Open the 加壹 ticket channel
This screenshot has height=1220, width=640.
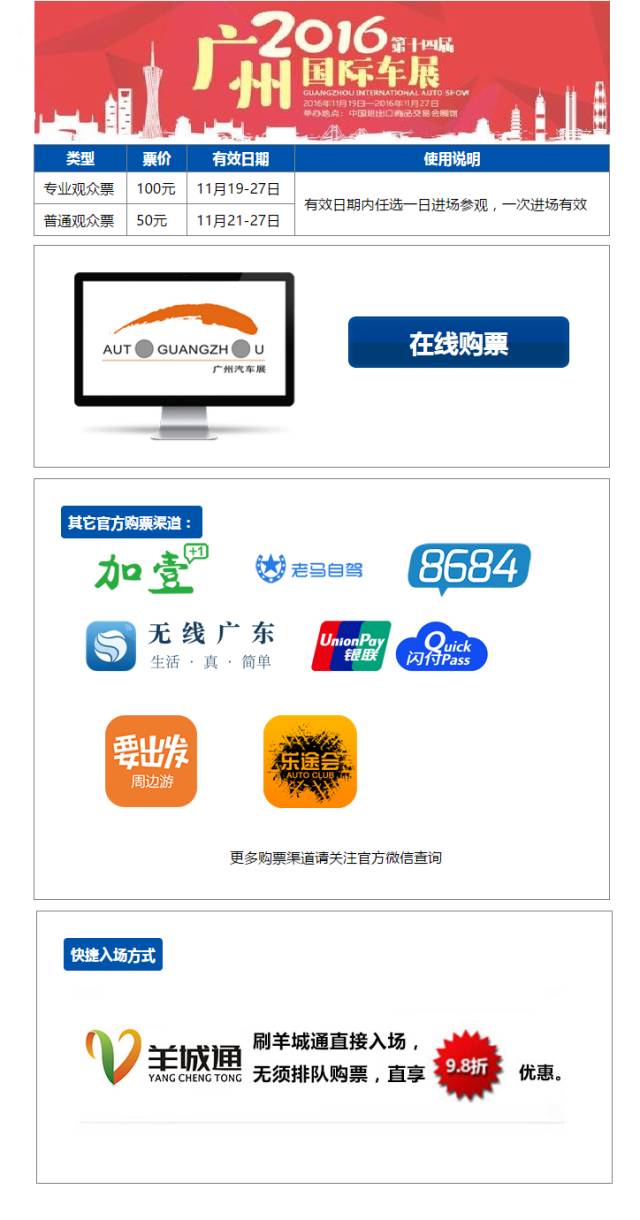(151, 569)
